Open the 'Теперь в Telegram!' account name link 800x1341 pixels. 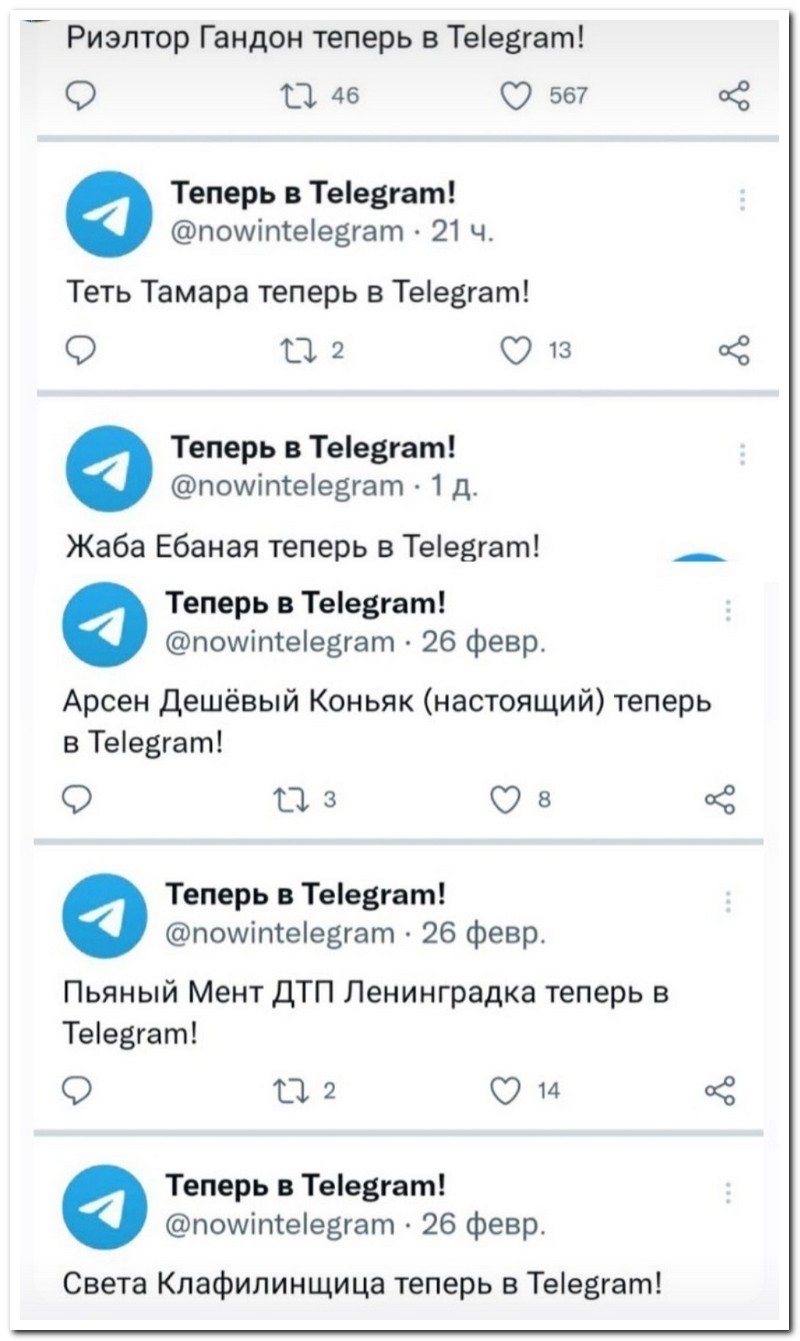tap(310, 191)
